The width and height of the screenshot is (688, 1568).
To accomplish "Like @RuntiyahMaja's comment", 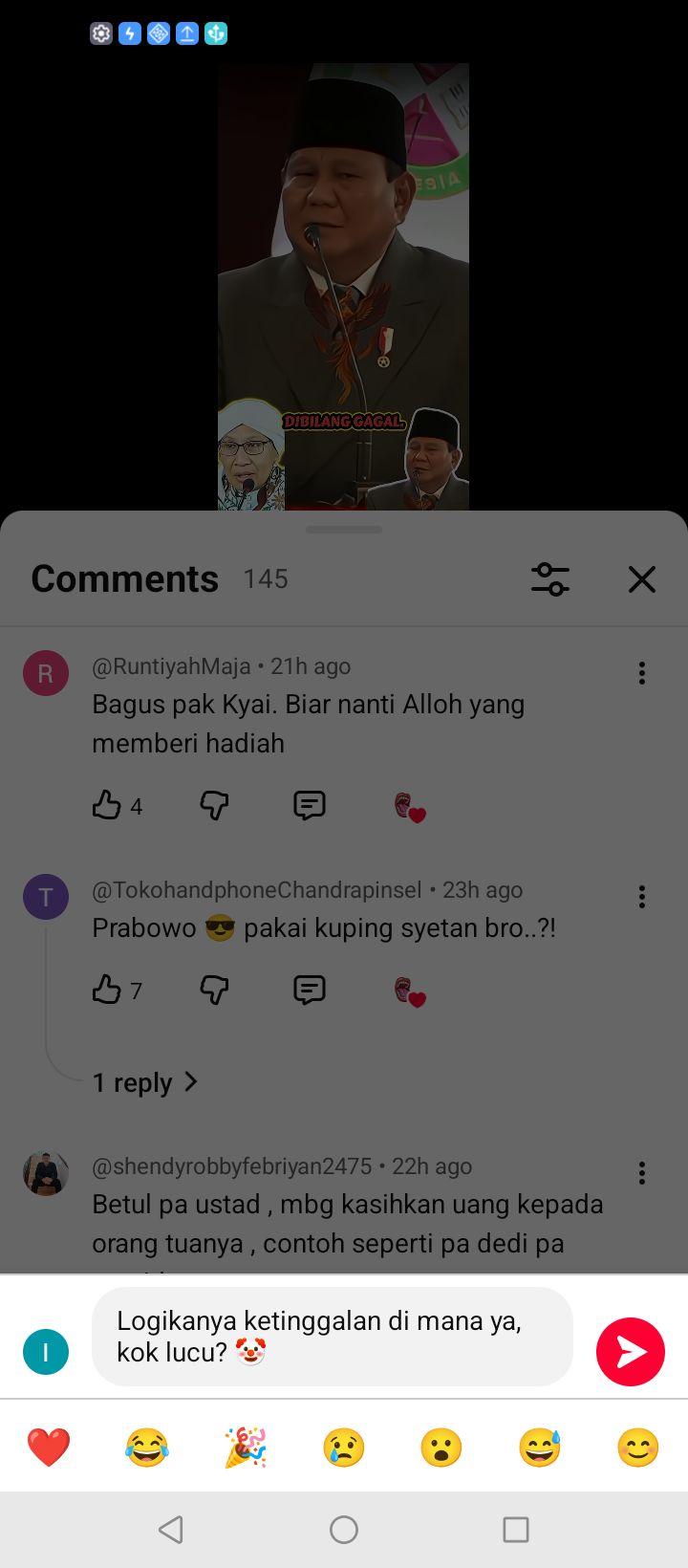I will click(106, 806).
